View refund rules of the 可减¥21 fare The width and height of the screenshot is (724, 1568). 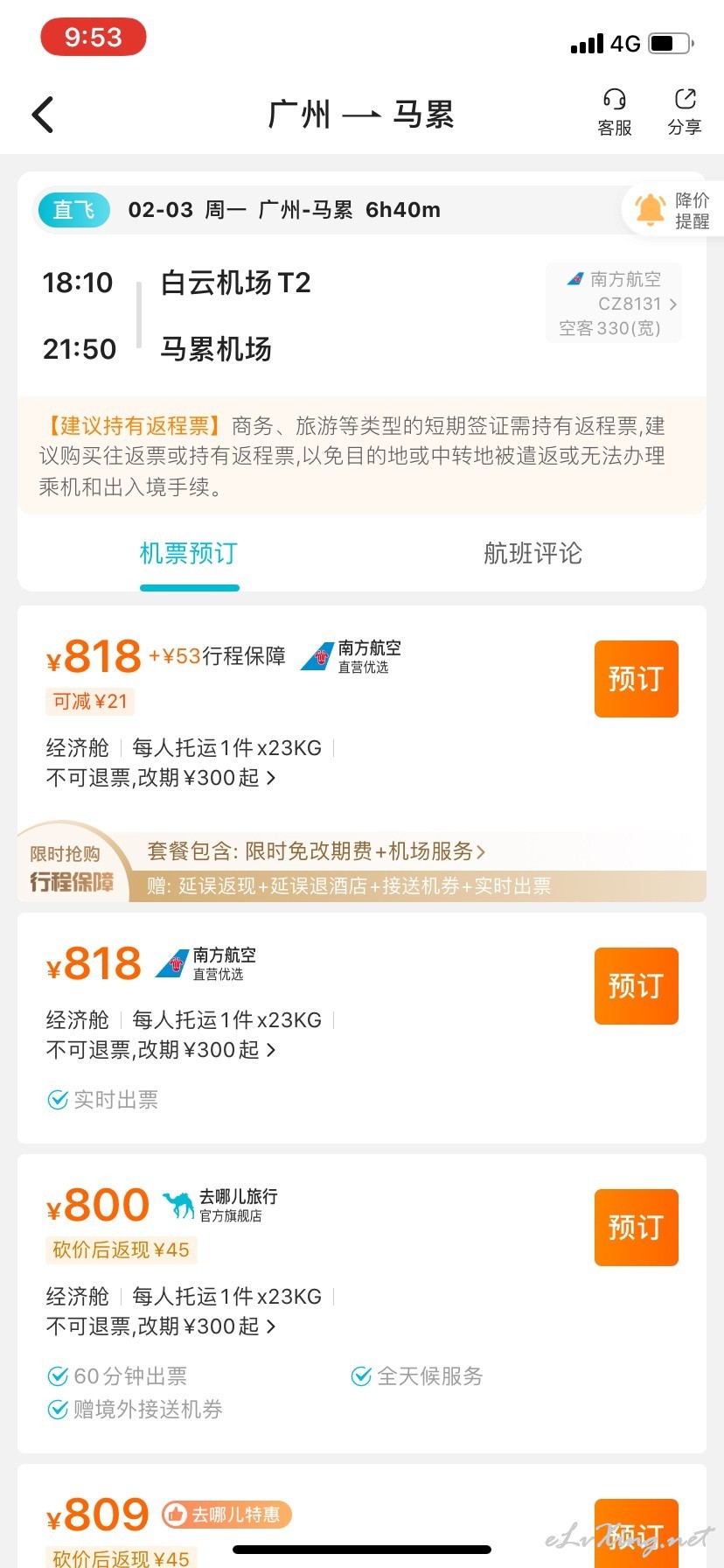[x=161, y=778]
